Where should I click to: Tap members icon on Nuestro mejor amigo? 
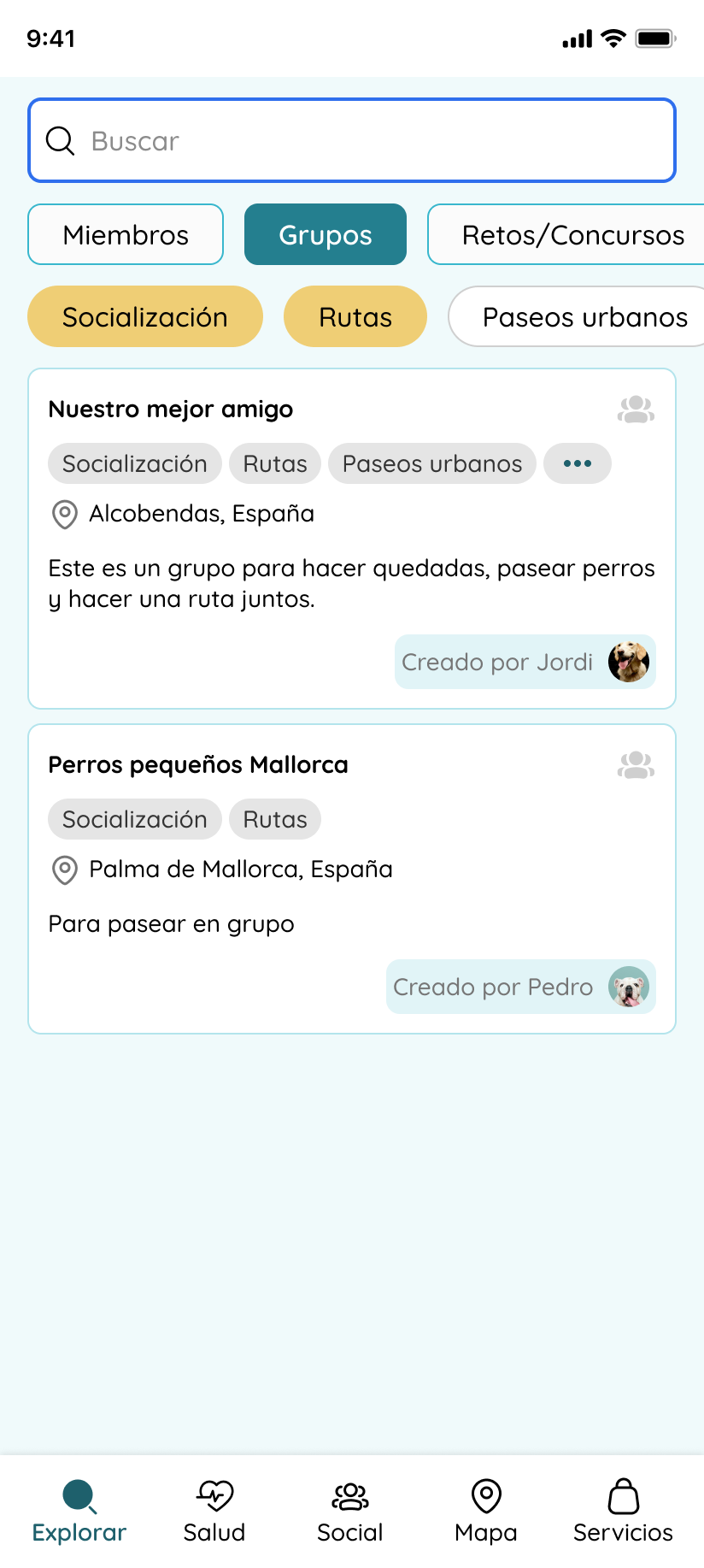(637, 410)
